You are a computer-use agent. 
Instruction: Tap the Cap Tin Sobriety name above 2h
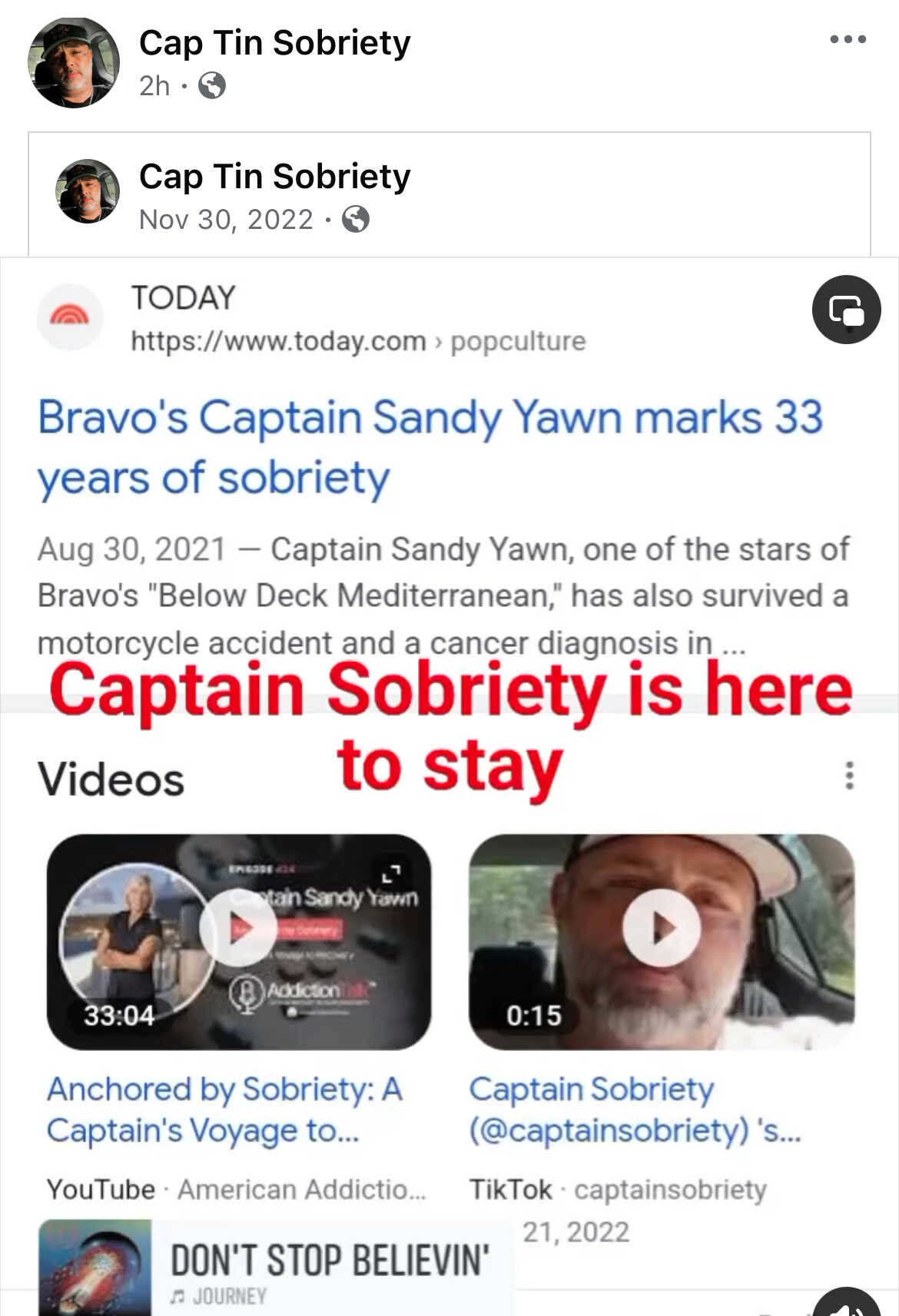[274, 43]
